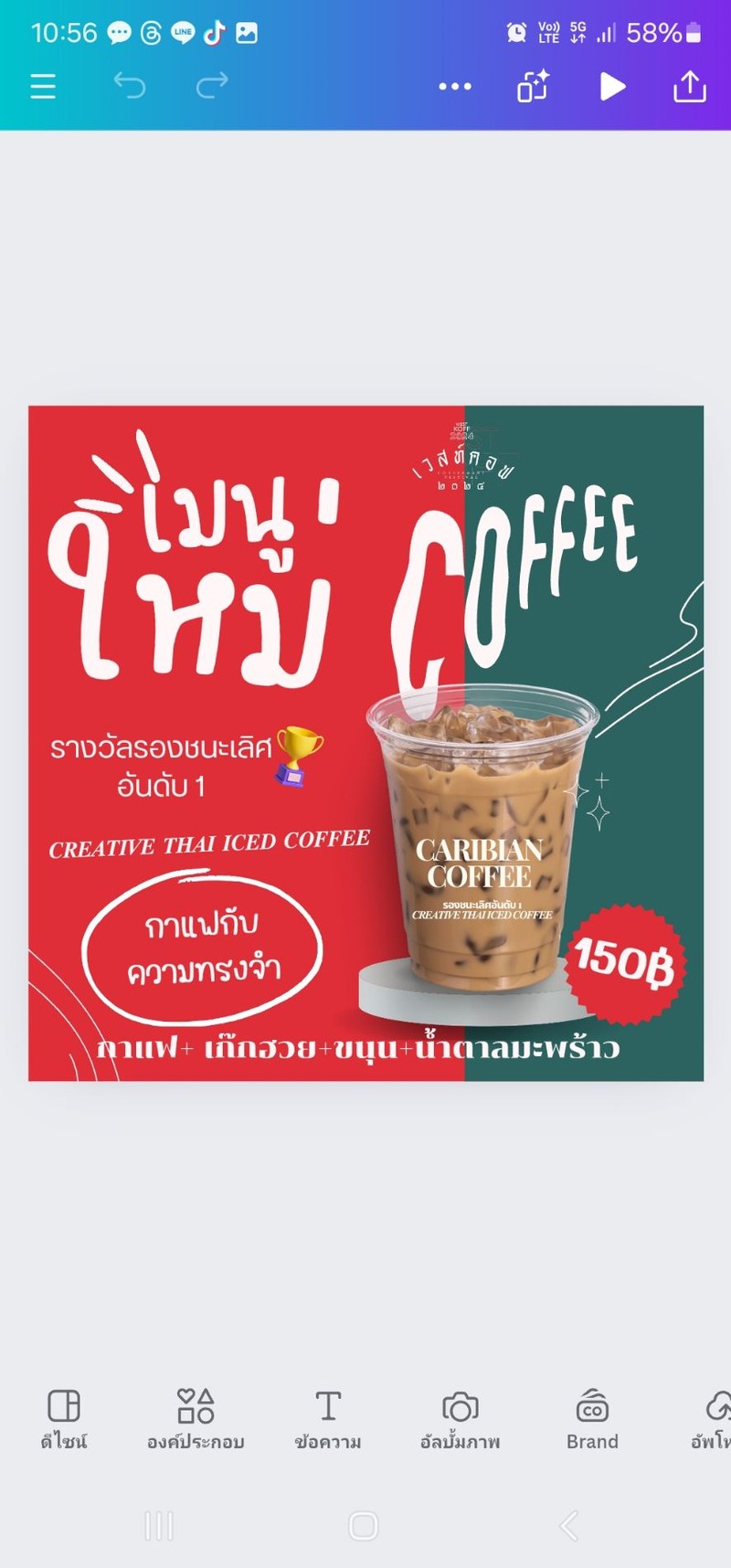Open the Magic resize tool icon
Image resolution: width=731 pixels, height=1568 pixels.
pos(533,86)
